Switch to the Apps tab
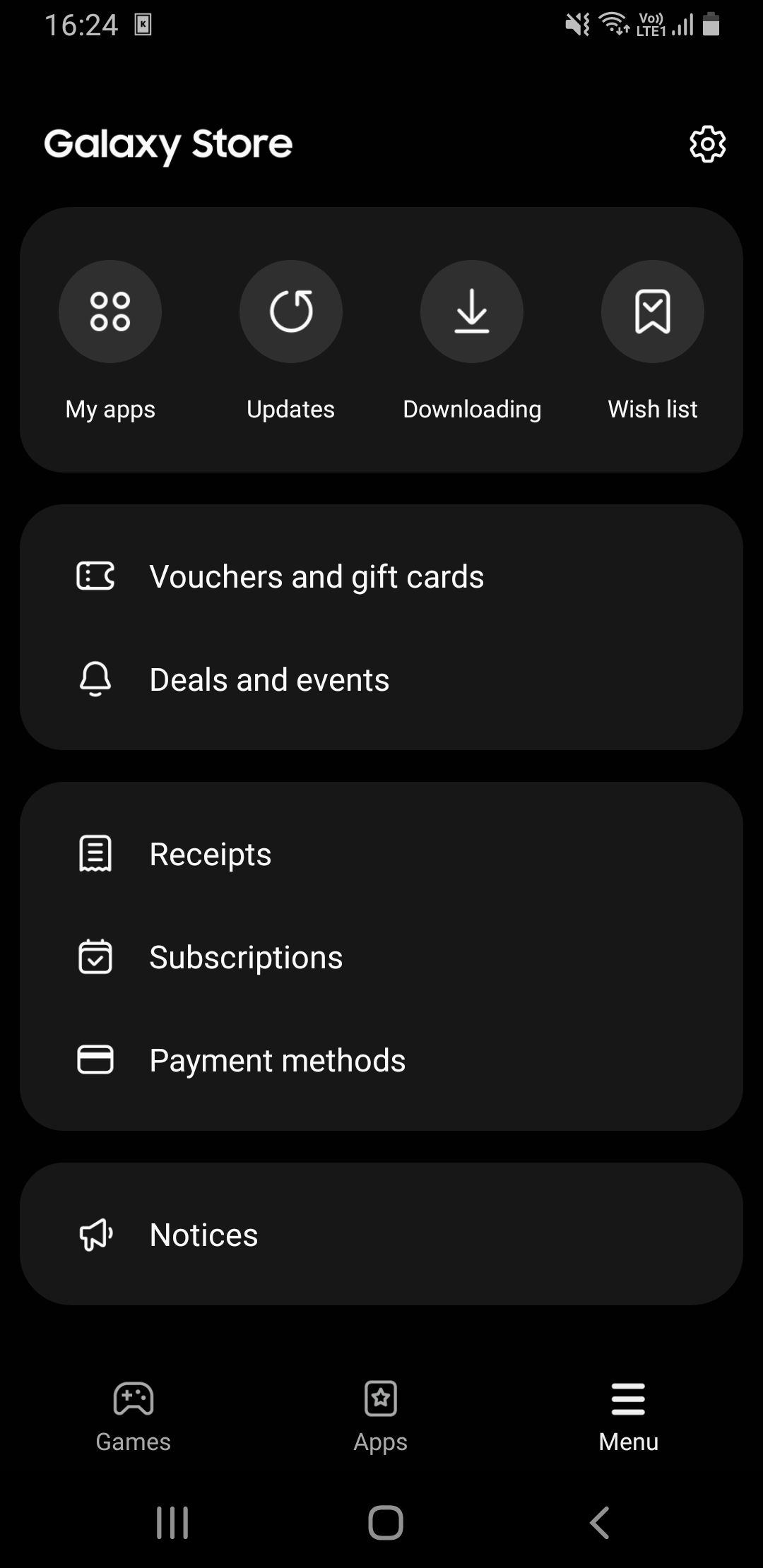Viewport: 763px width, 1568px height. tap(381, 1415)
